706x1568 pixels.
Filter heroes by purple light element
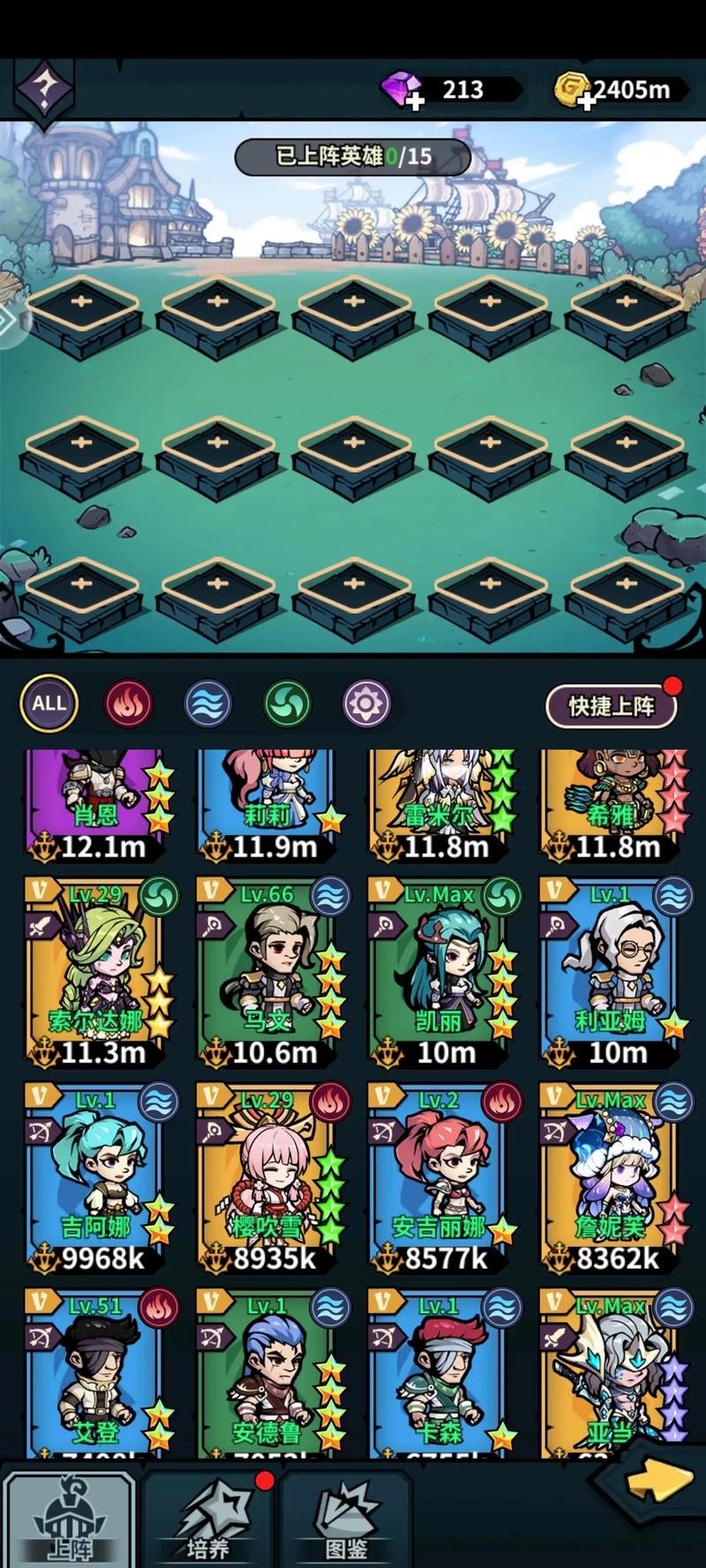click(366, 704)
